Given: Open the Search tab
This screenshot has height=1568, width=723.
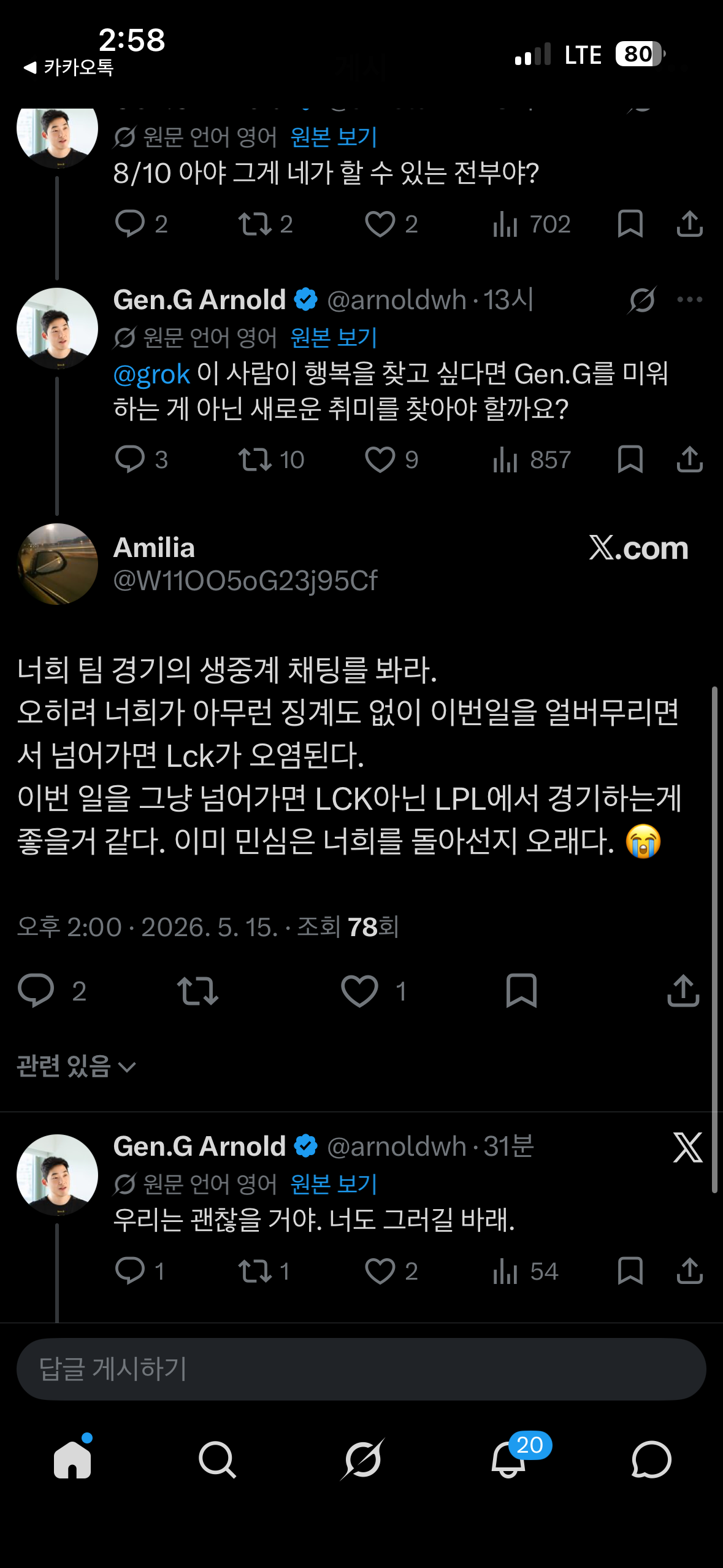Looking at the screenshot, I should (x=217, y=1459).
